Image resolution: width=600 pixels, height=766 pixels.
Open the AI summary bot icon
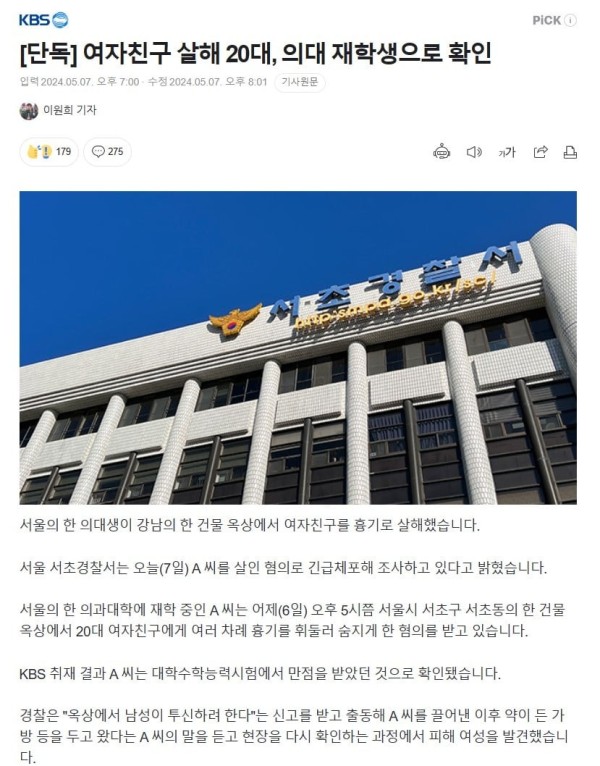tap(442, 152)
